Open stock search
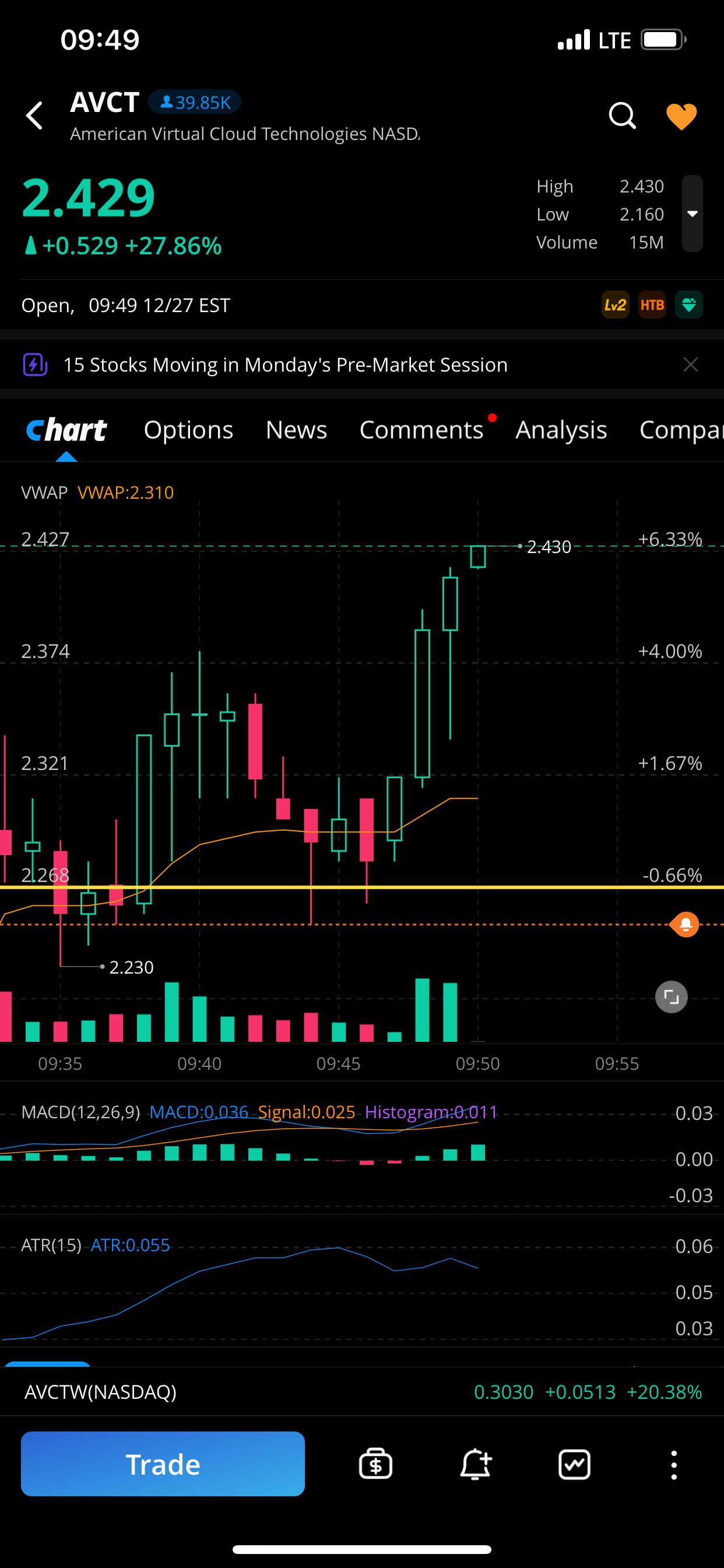Screen dimensions: 724x1568 click(622, 116)
